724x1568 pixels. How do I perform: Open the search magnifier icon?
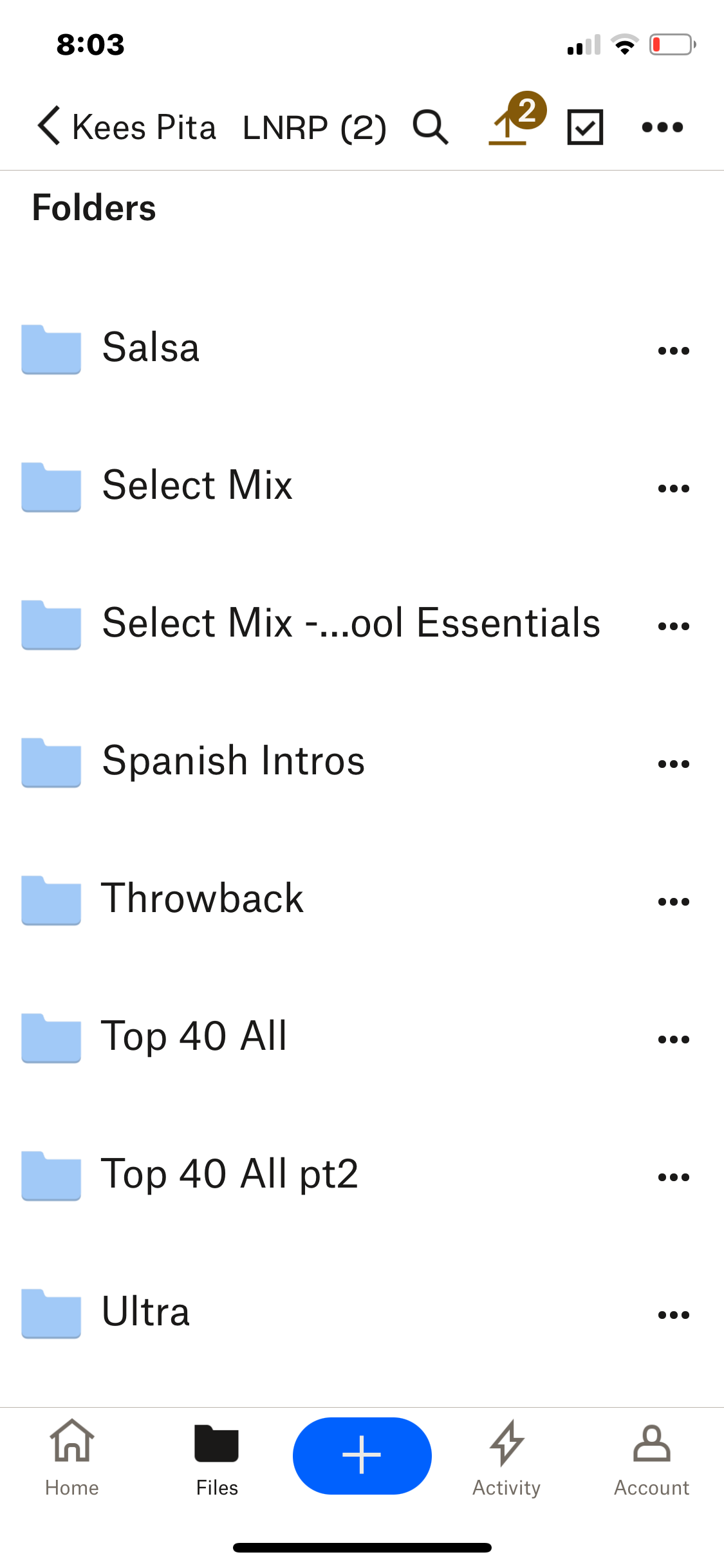click(431, 127)
